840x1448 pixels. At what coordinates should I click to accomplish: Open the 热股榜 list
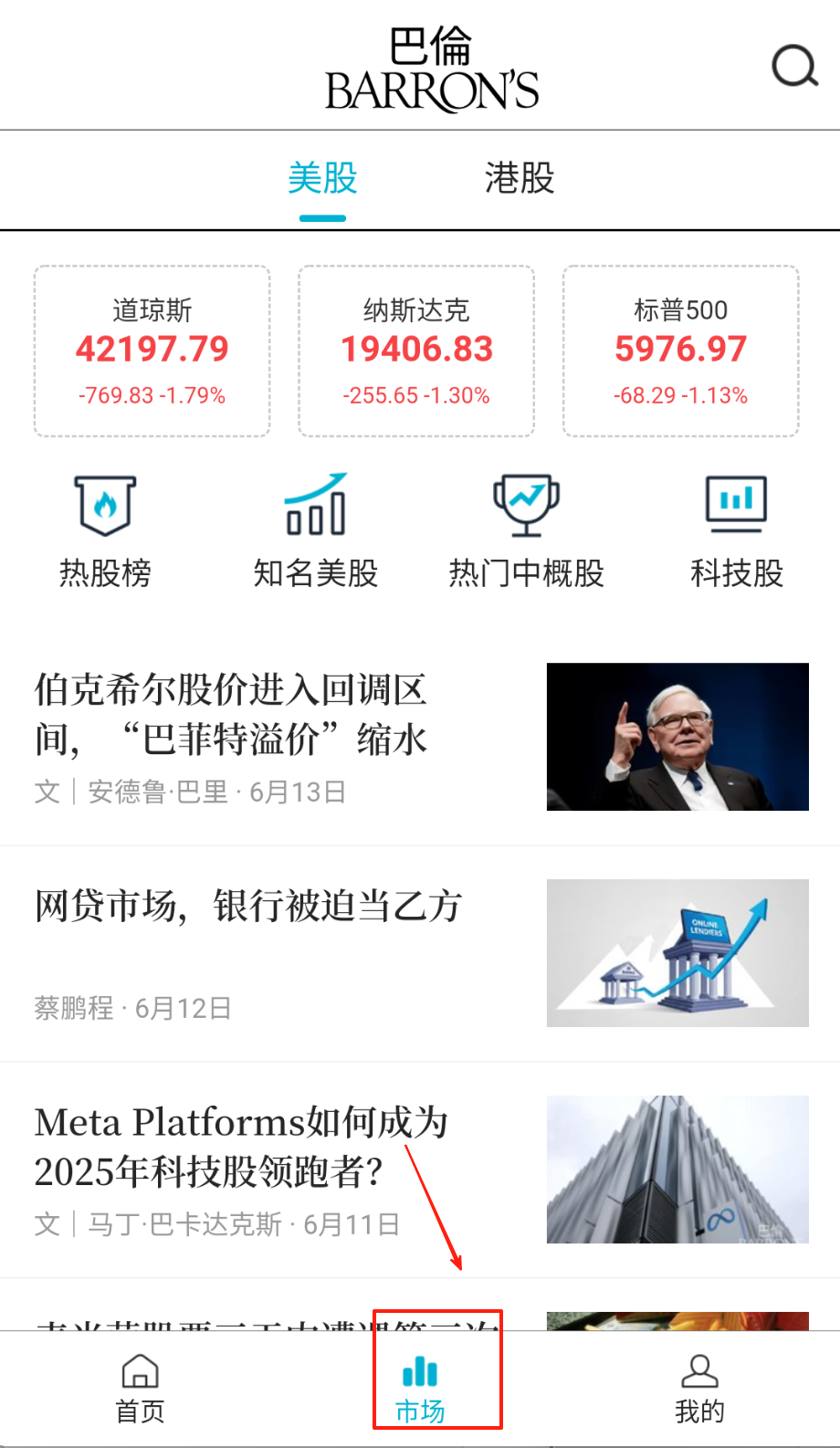pos(105,531)
